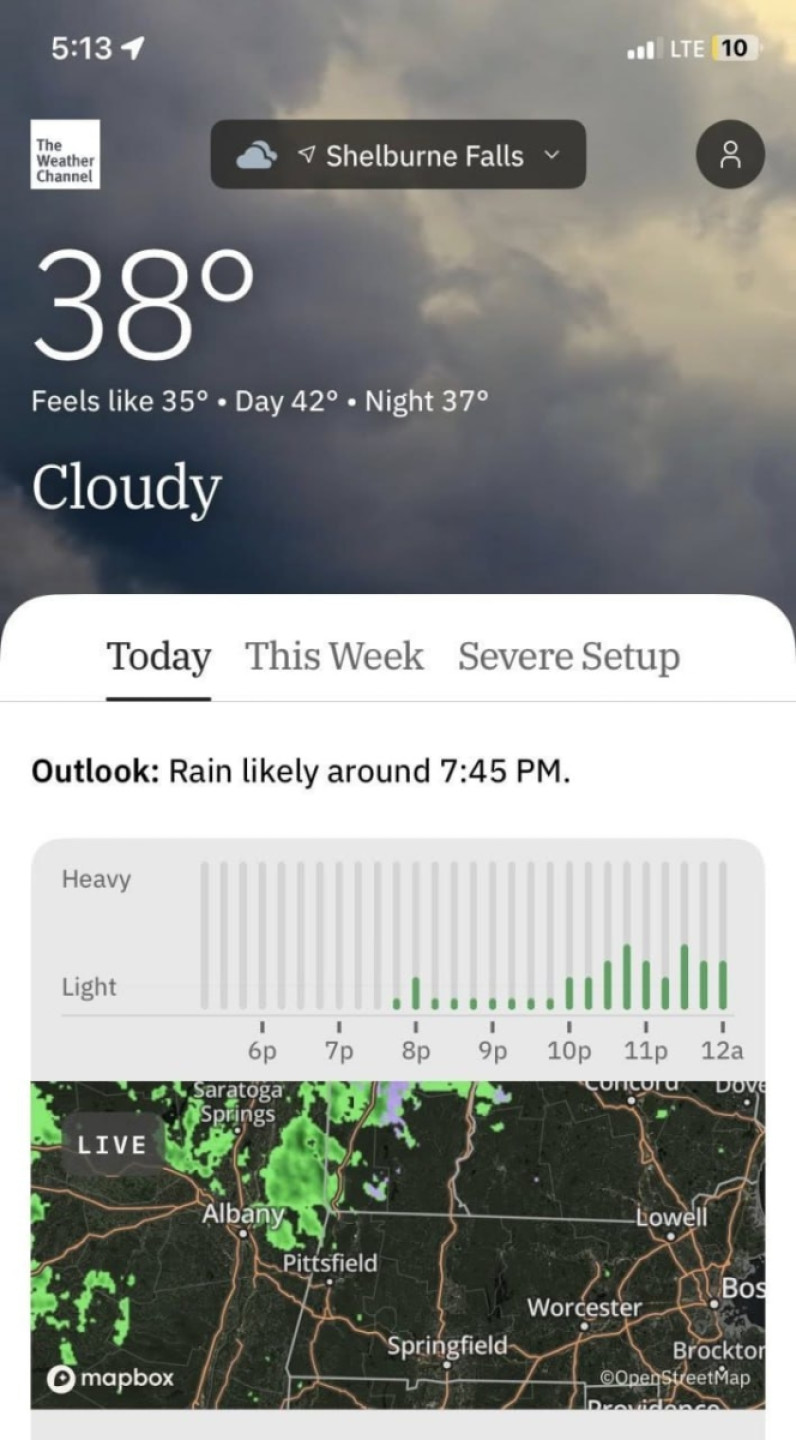Viewport: 796px width, 1440px height.
Task: Open the Shelburne Falls location dropdown
Action: (398, 155)
